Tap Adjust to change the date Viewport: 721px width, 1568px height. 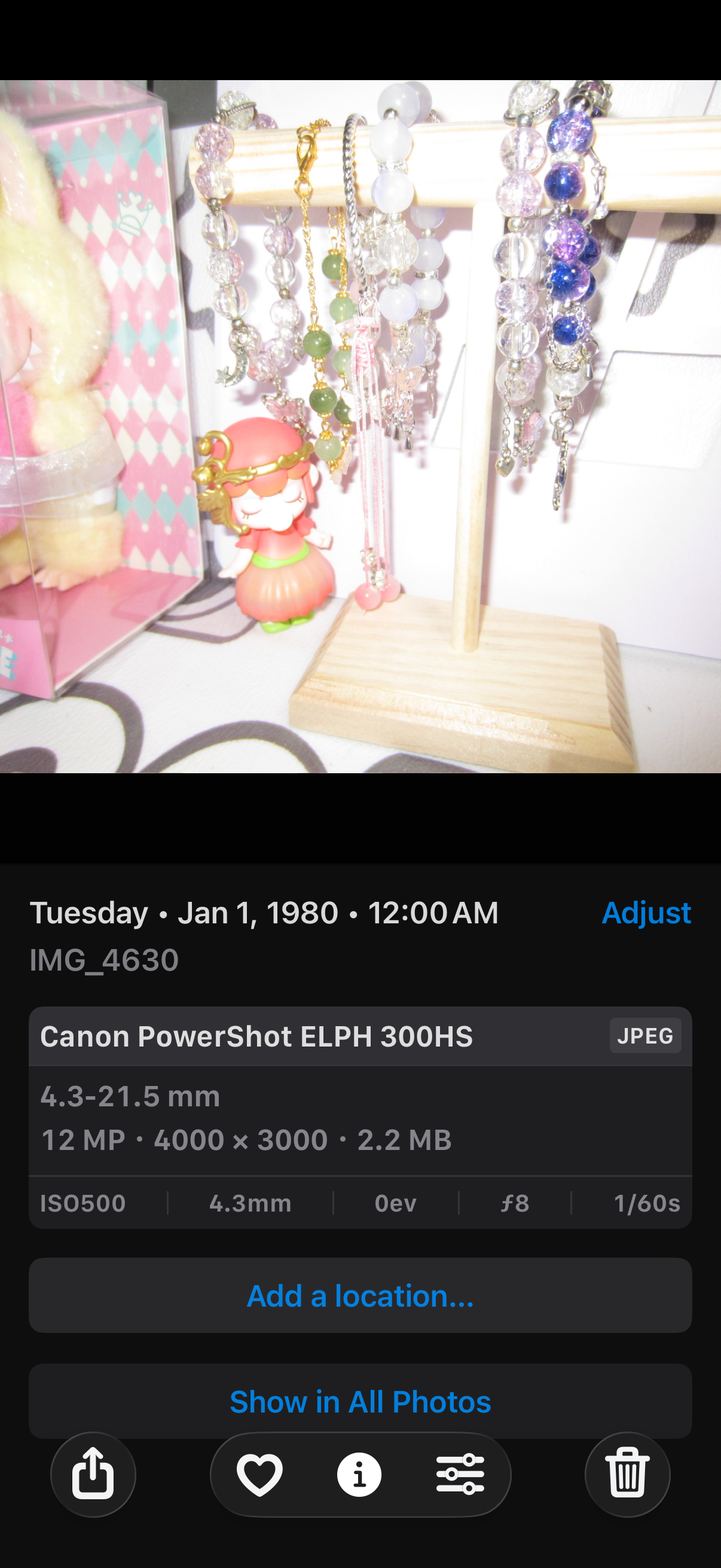coord(646,913)
